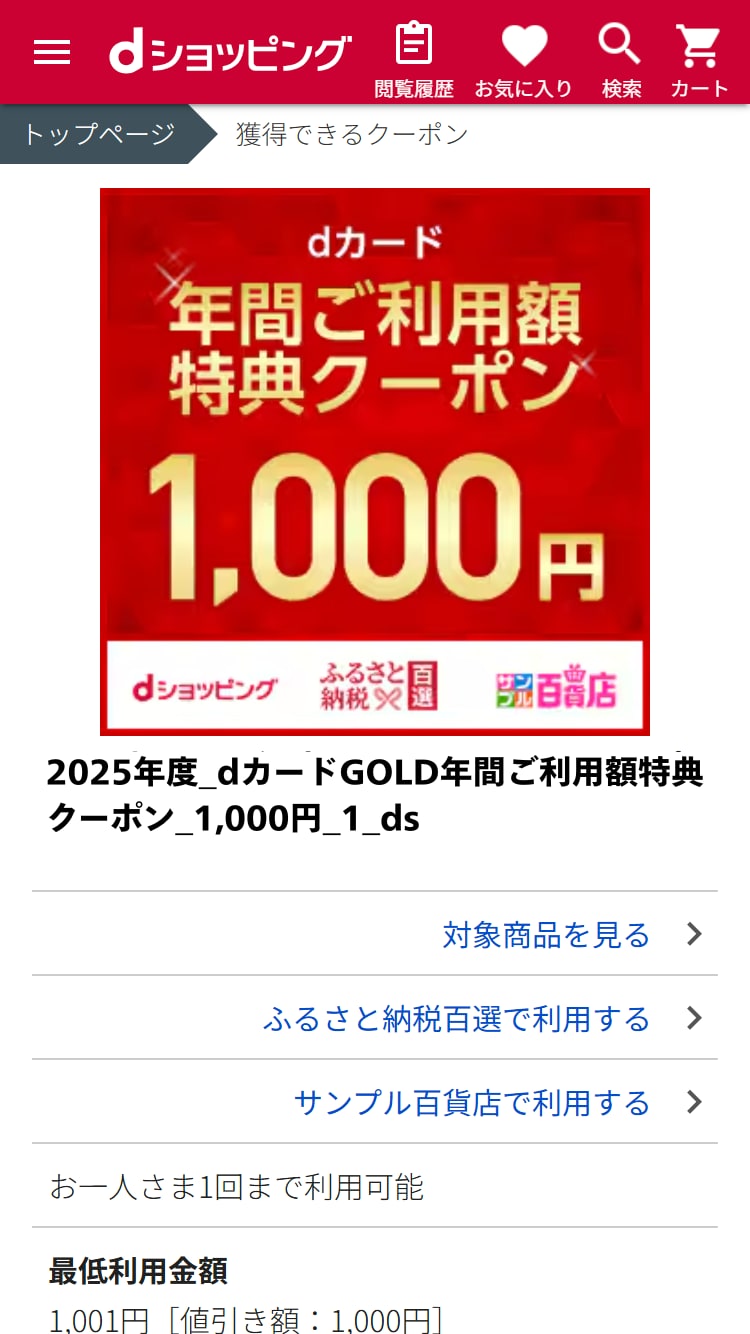Open 閲覧履歴 browsing history
The height and width of the screenshot is (1334, 750).
tap(414, 60)
